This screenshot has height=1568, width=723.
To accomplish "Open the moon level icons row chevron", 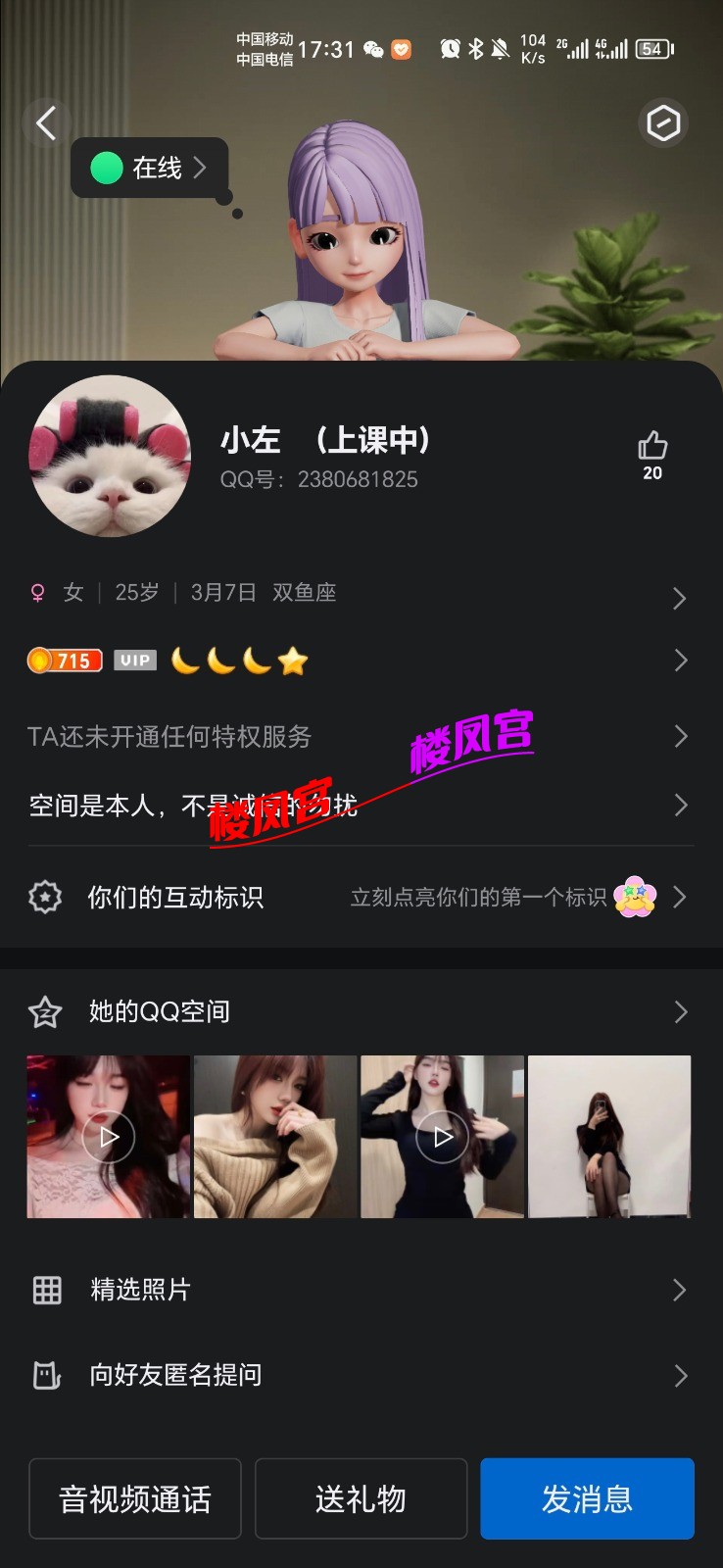I will coord(680,660).
